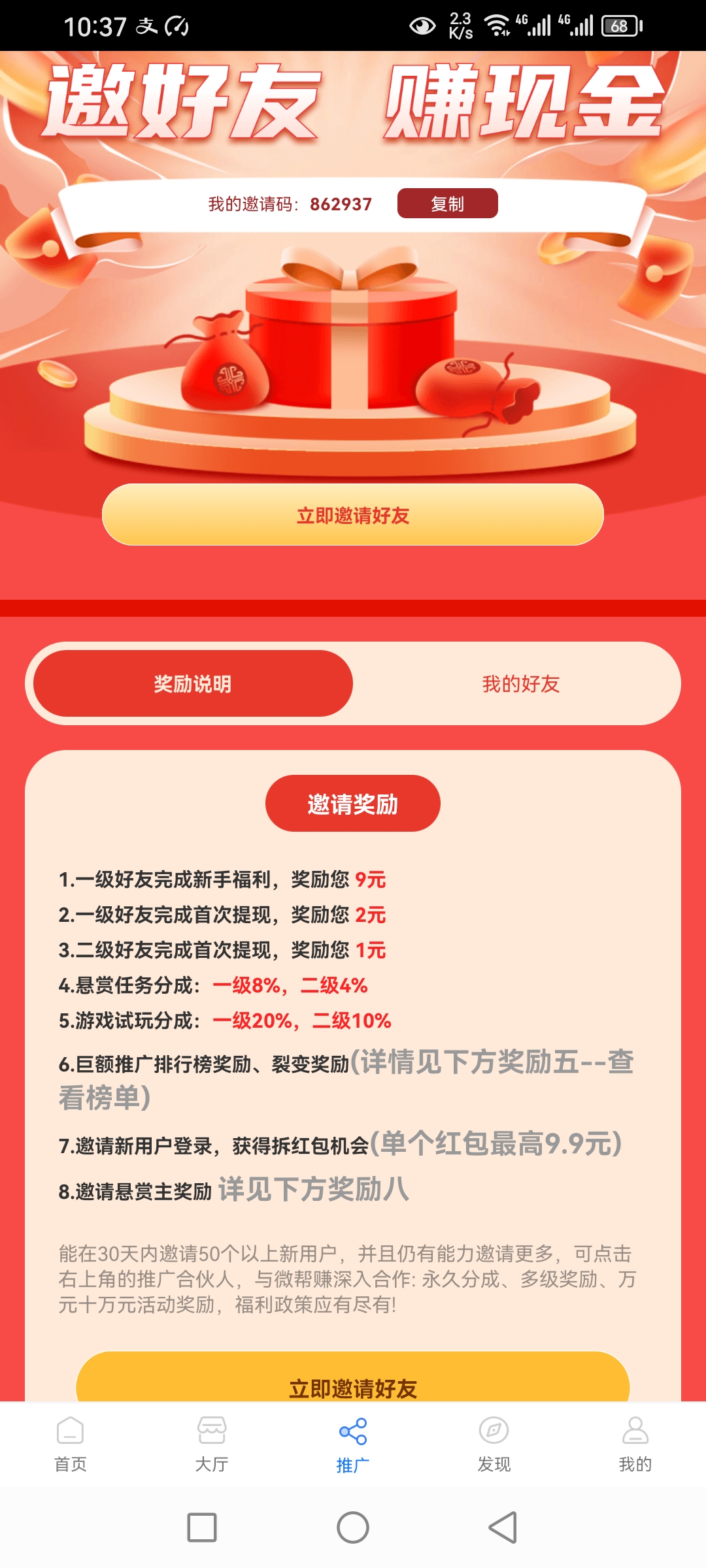Tap the 立即邀请好友 button below the reward rules
This screenshot has width=706, height=1568.
coord(353,1377)
